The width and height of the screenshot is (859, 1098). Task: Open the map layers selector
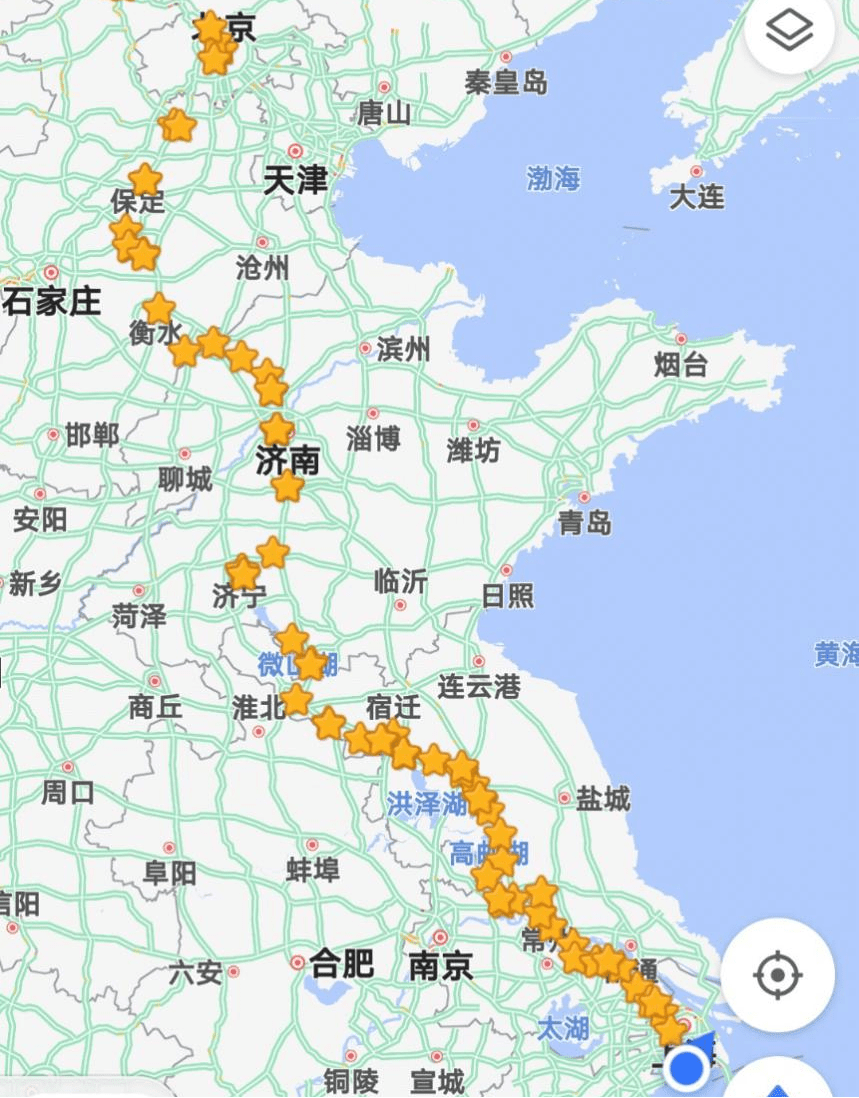pyautogui.click(x=789, y=31)
